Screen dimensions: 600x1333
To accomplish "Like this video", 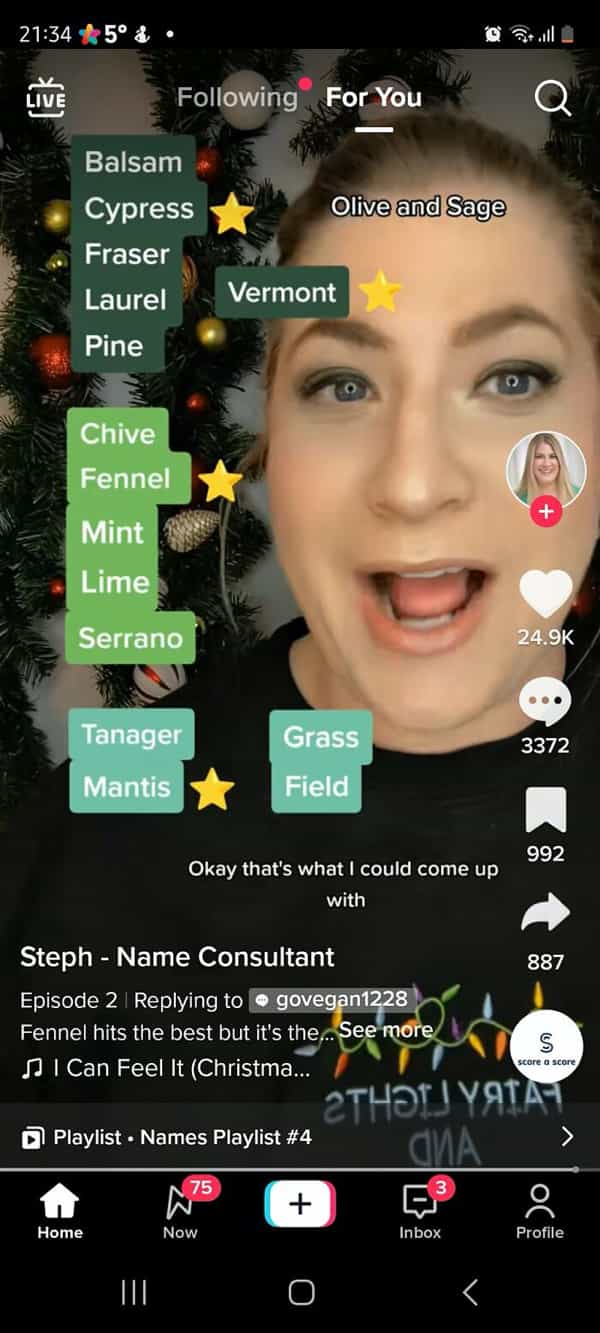I will 546,595.
